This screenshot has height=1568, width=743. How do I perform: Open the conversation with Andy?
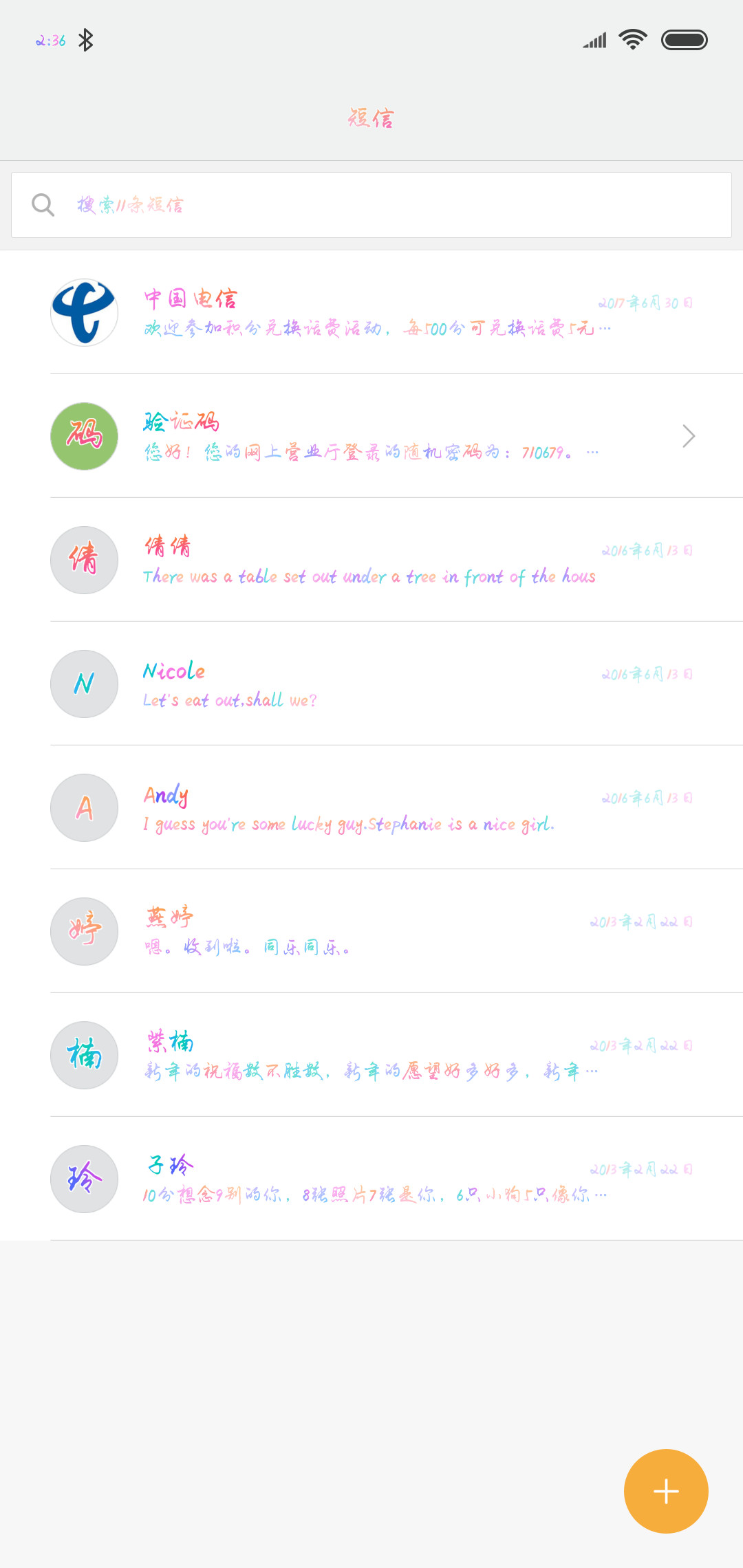tap(371, 807)
